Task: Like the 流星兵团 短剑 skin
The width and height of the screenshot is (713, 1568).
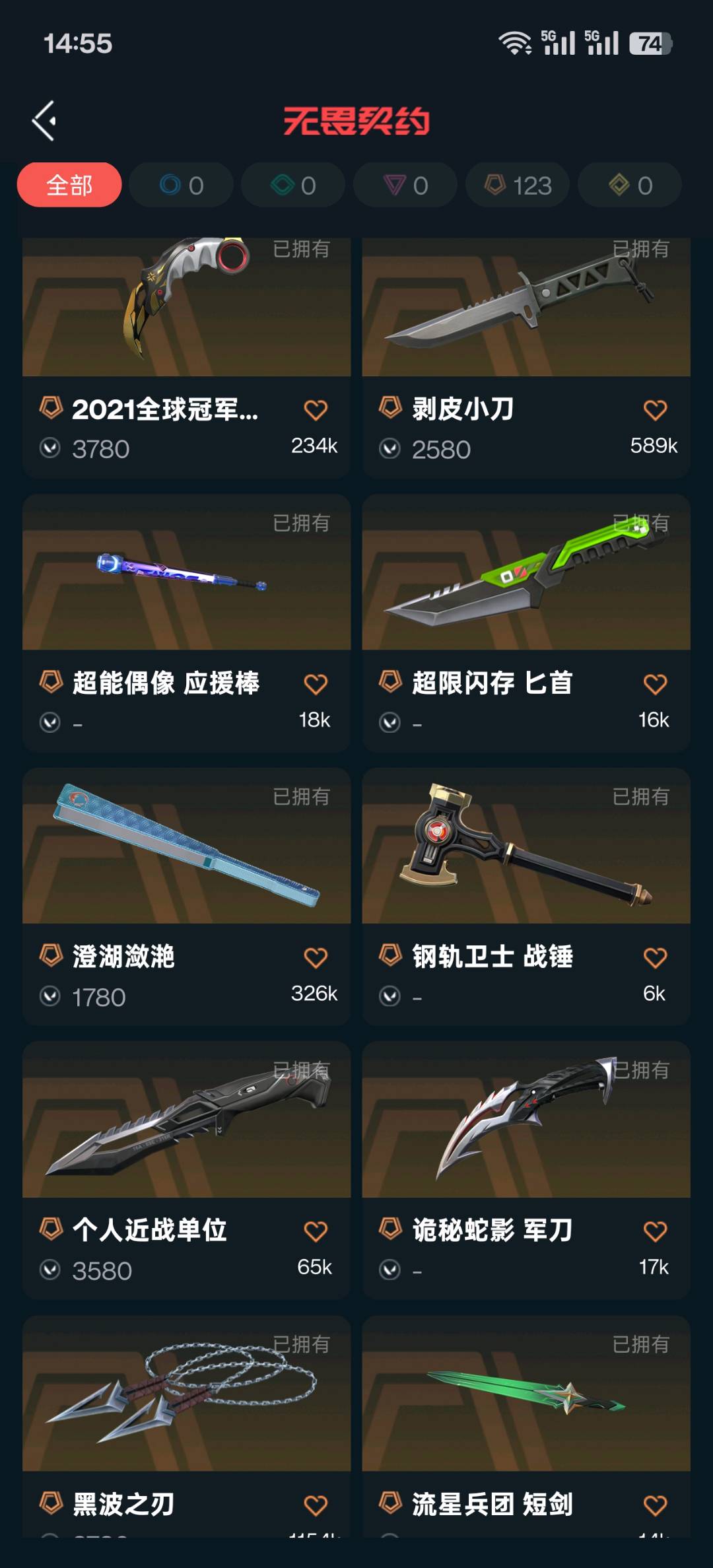Action: pyautogui.click(x=655, y=1505)
